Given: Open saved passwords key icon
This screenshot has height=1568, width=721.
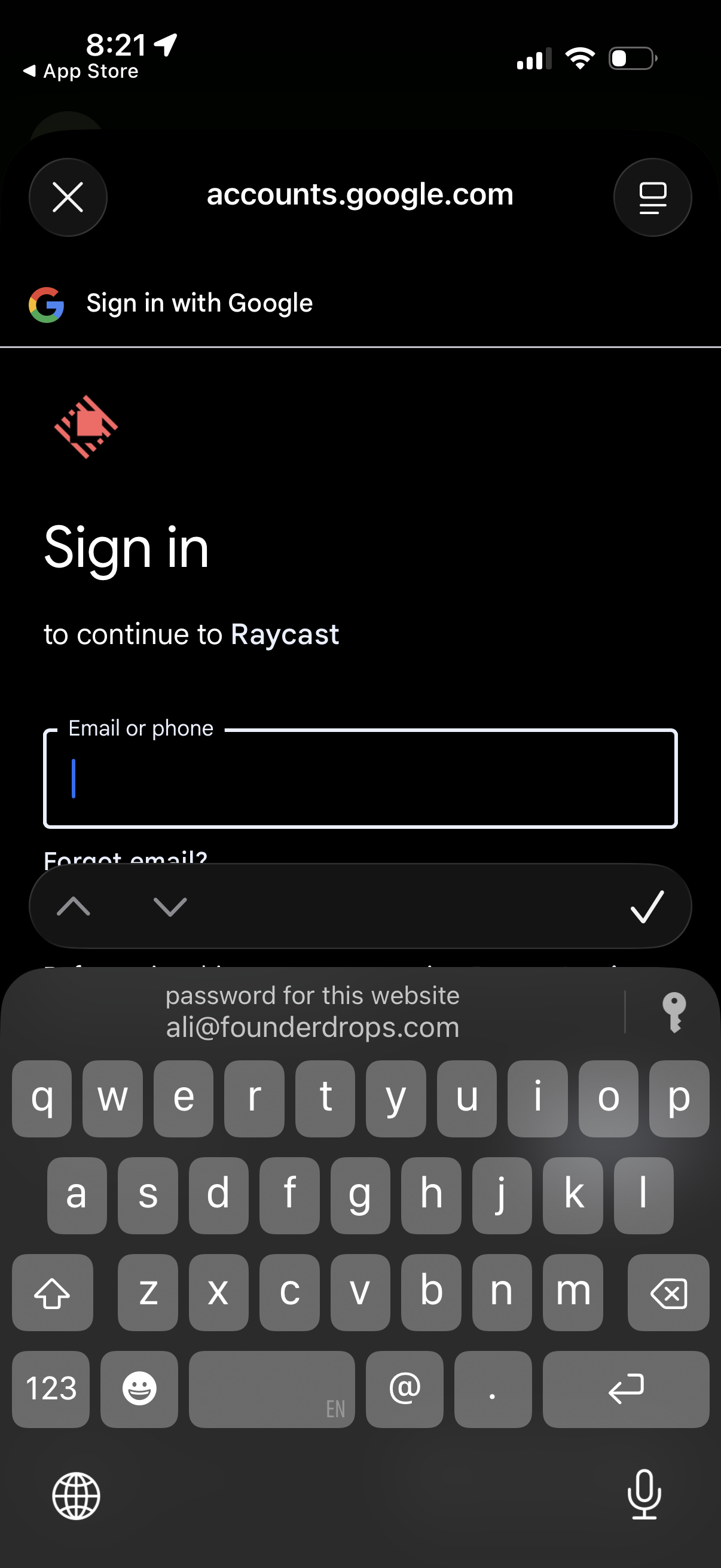Looking at the screenshot, I should click(674, 1012).
